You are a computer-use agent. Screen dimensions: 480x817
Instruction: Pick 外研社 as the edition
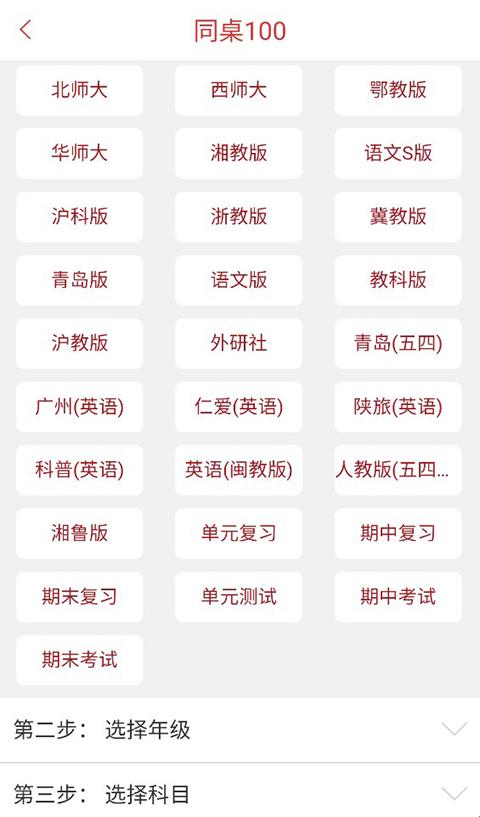coord(239,343)
